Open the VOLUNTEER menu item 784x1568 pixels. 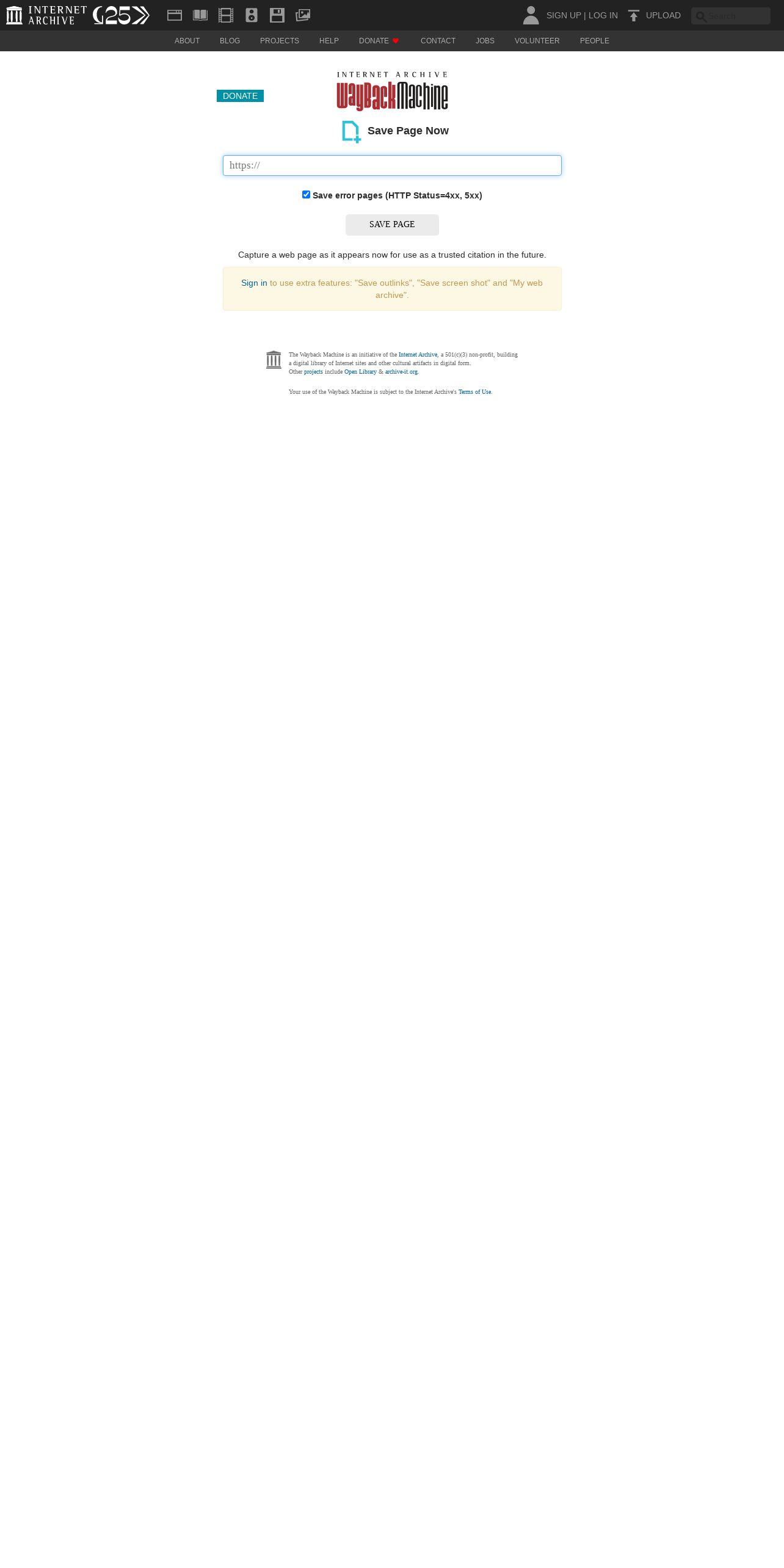point(537,41)
